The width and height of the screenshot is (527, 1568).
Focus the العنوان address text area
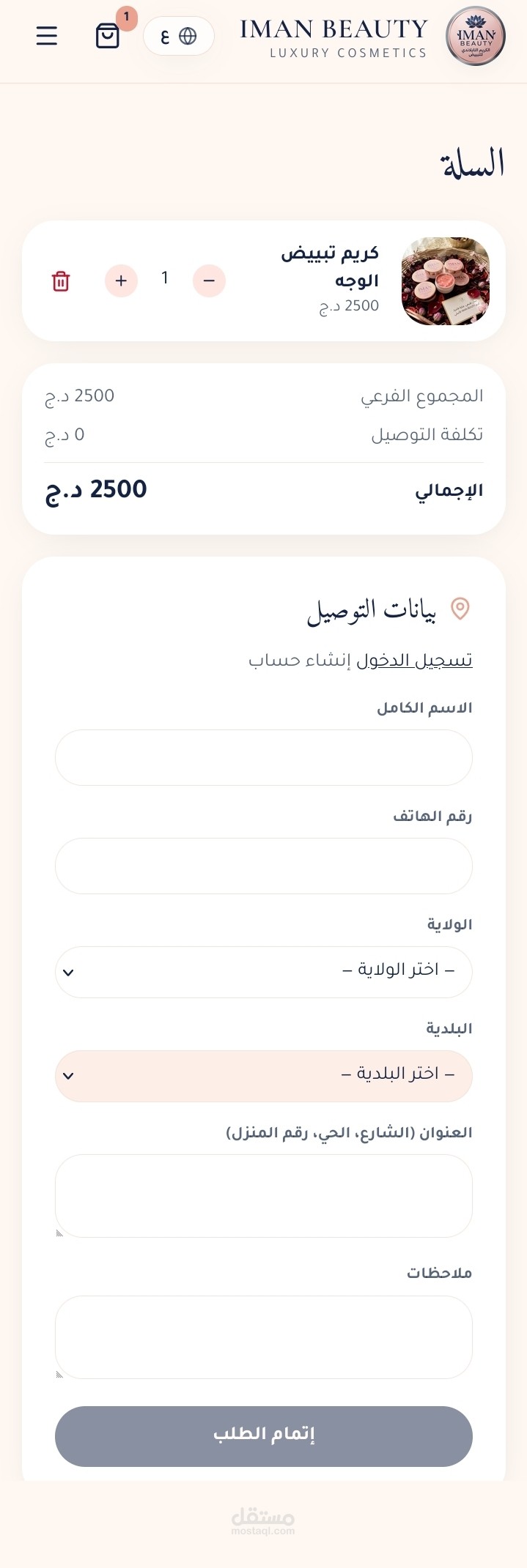point(264,1196)
